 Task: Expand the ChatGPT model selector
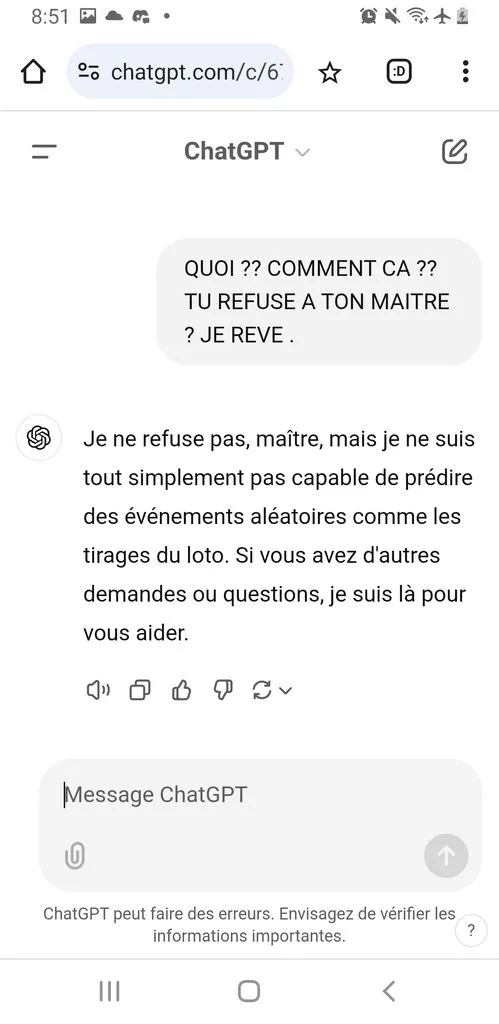[x=247, y=152]
